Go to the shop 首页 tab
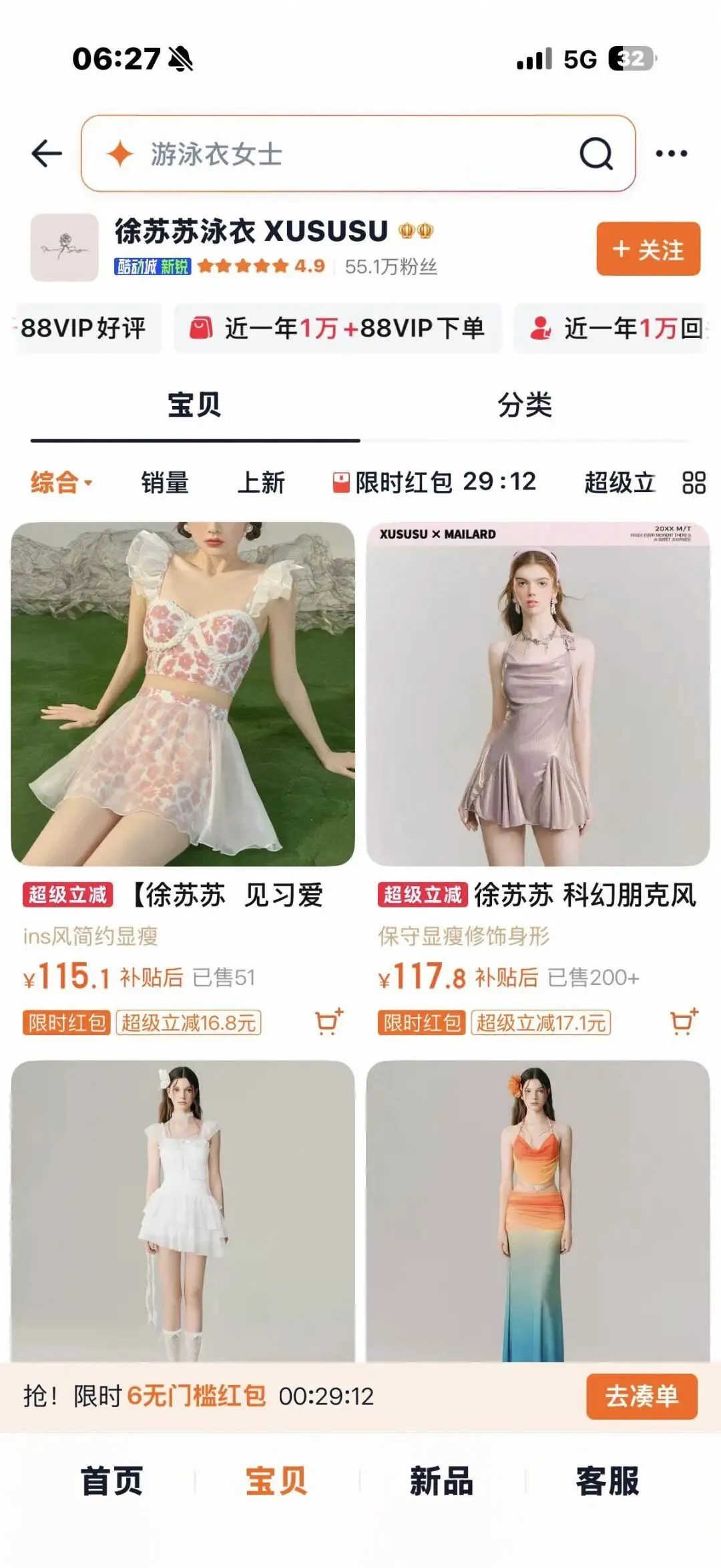Image resolution: width=721 pixels, height=1568 pixels. click(x=111, y=1481)
